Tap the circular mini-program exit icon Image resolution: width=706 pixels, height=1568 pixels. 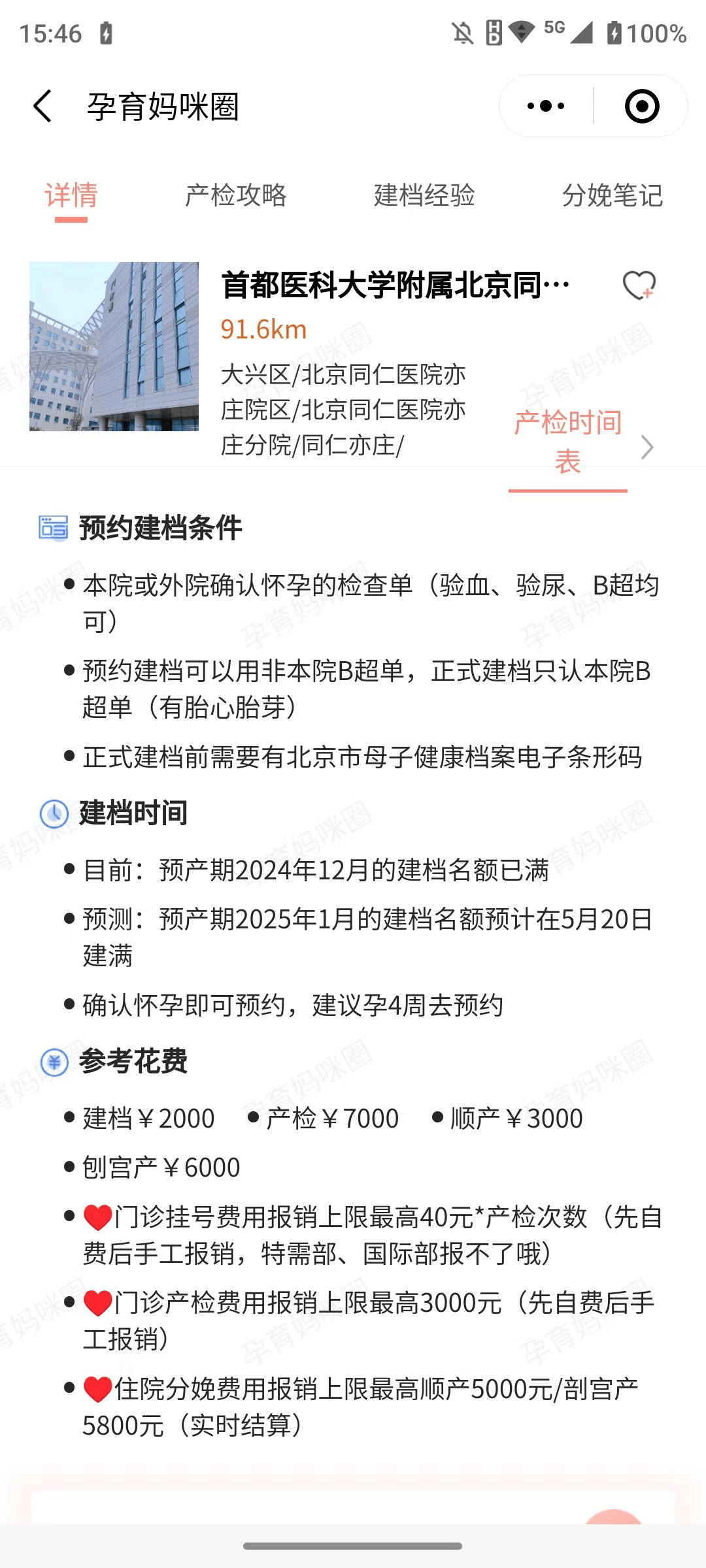coord(641,105)
